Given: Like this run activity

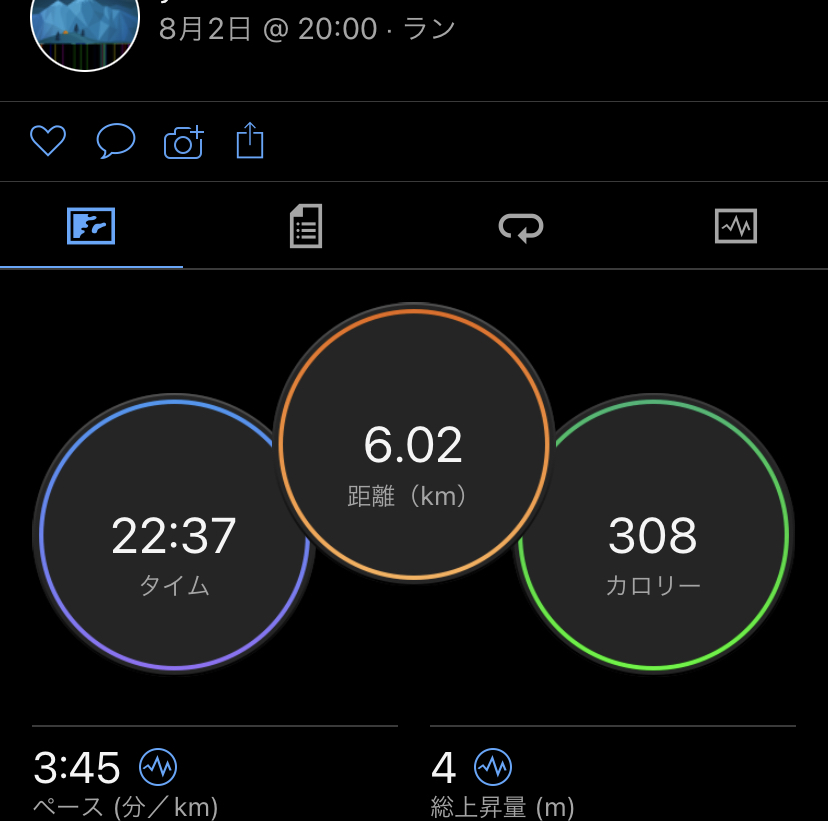Looking at the screenshot, I should pyautogui.click(x=48, y=142).
